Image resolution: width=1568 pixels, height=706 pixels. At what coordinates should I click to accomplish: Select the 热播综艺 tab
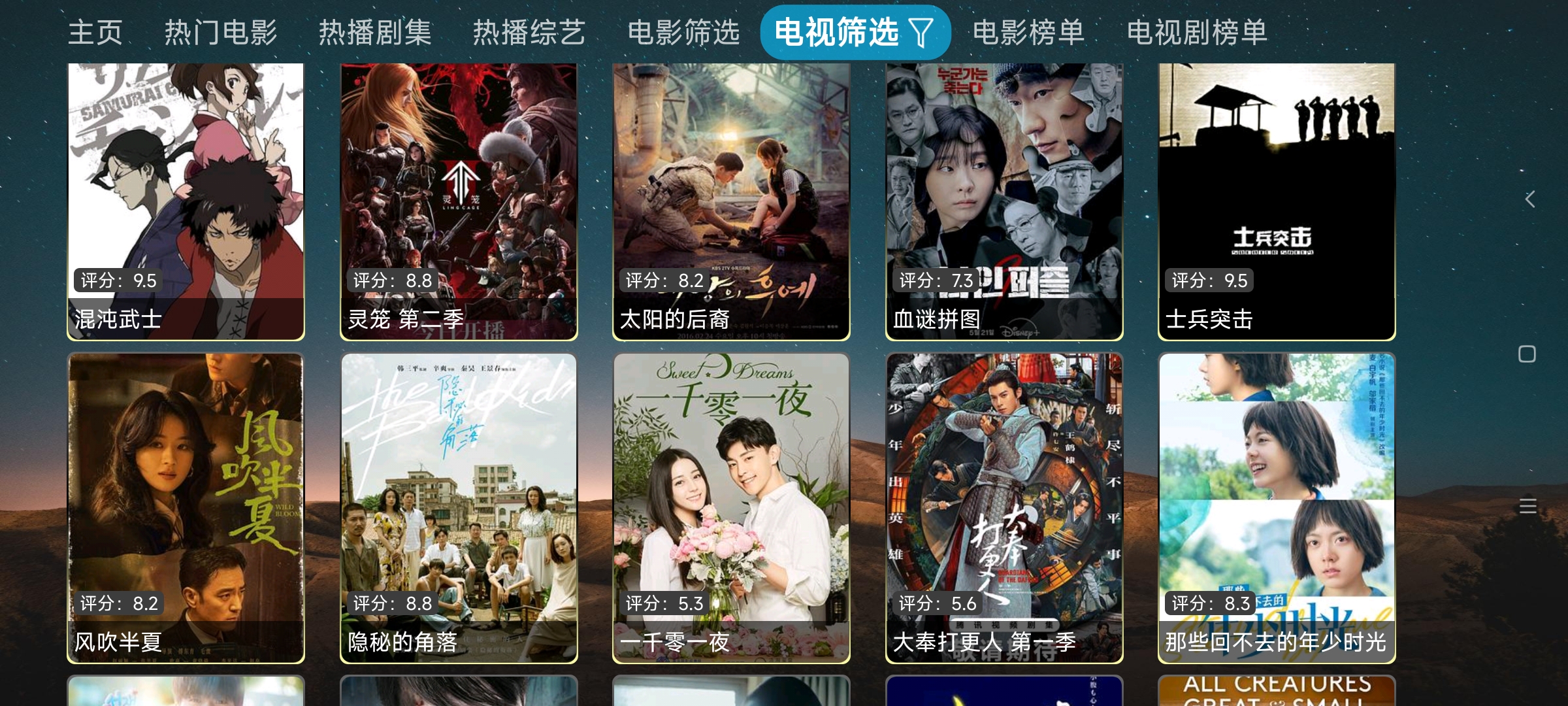(529, 33)
